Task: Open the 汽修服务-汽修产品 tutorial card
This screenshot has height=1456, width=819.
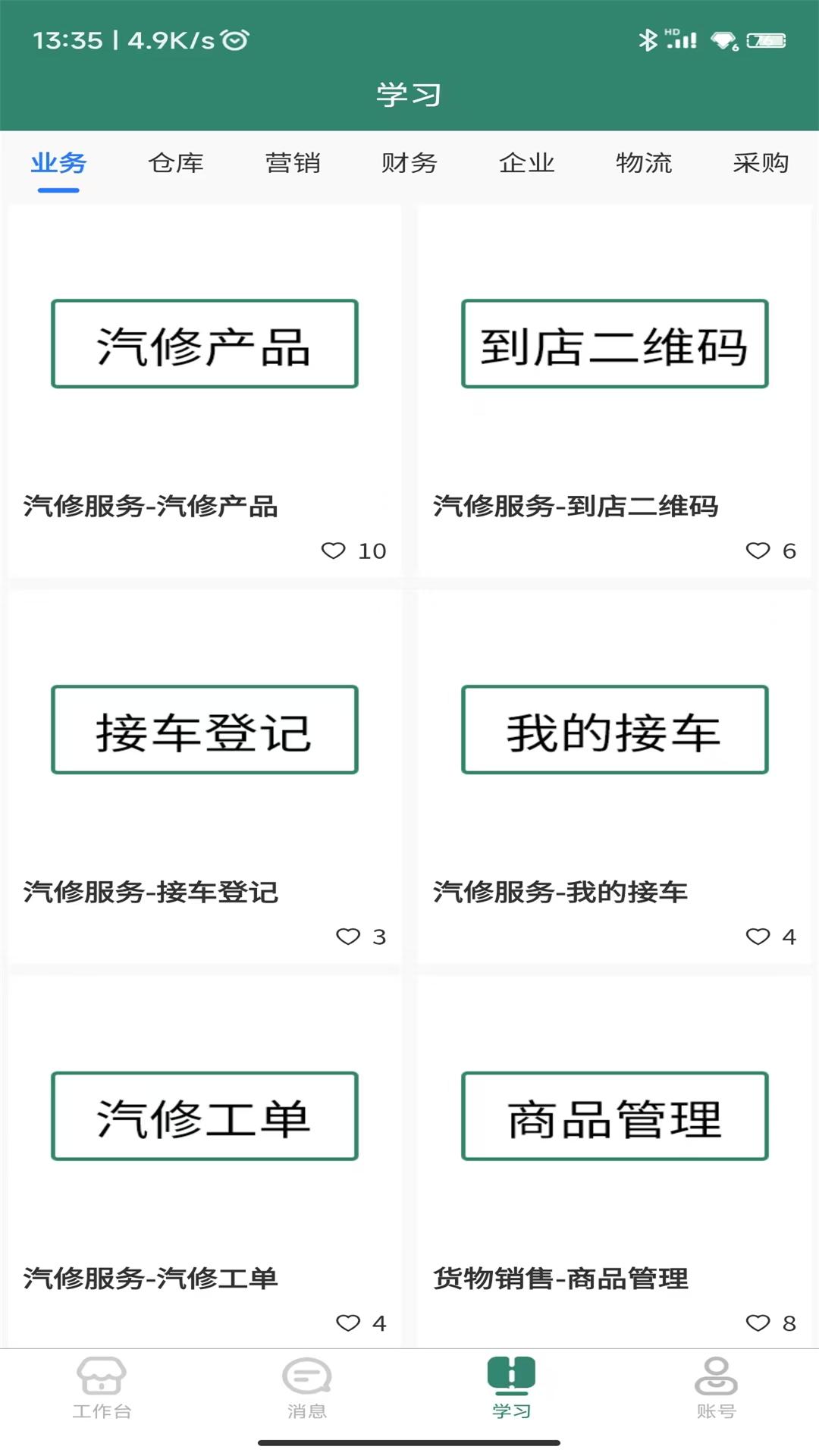Action: 205,364
